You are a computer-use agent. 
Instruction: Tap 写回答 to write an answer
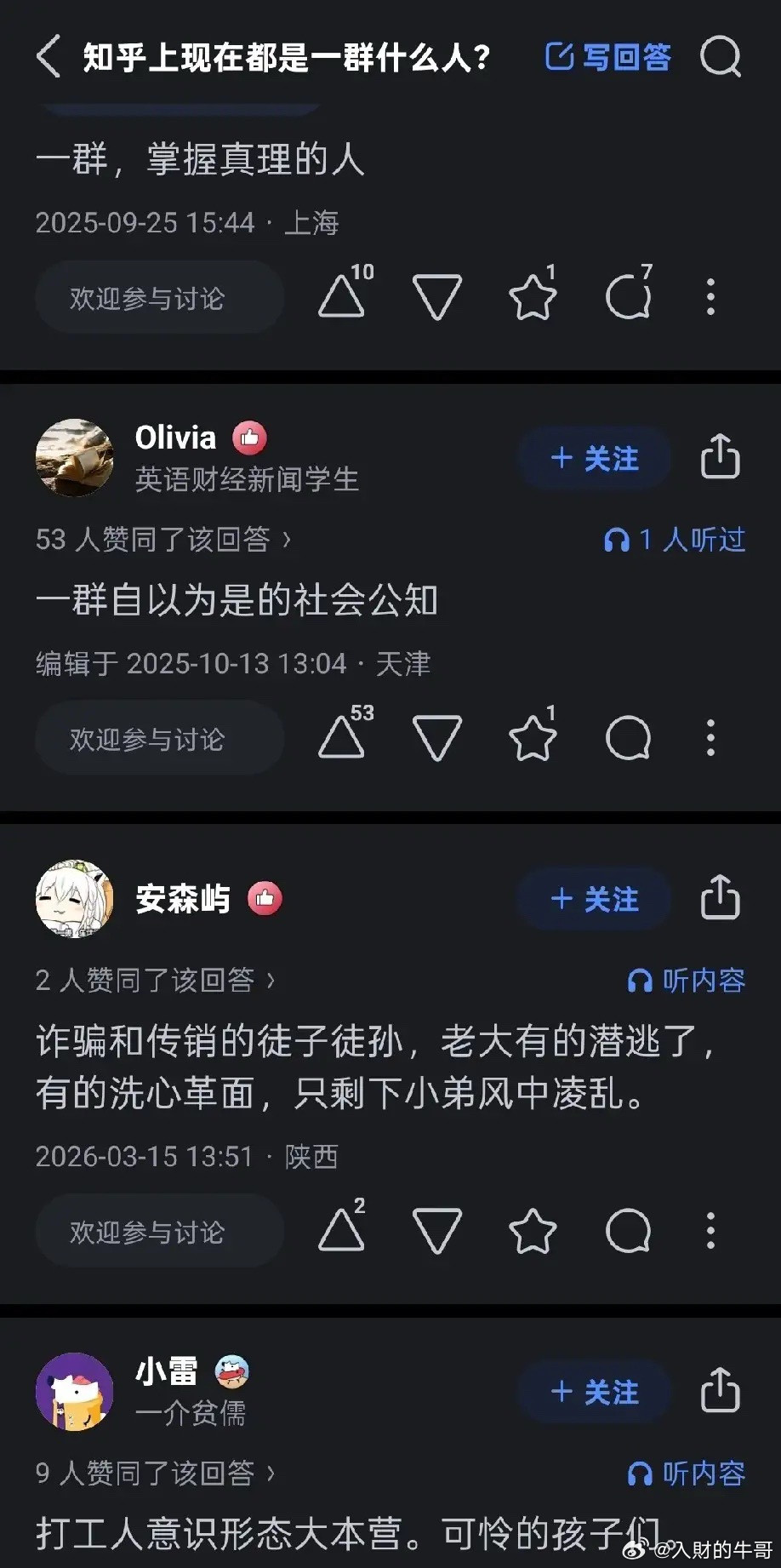click(x=608, y=57)
